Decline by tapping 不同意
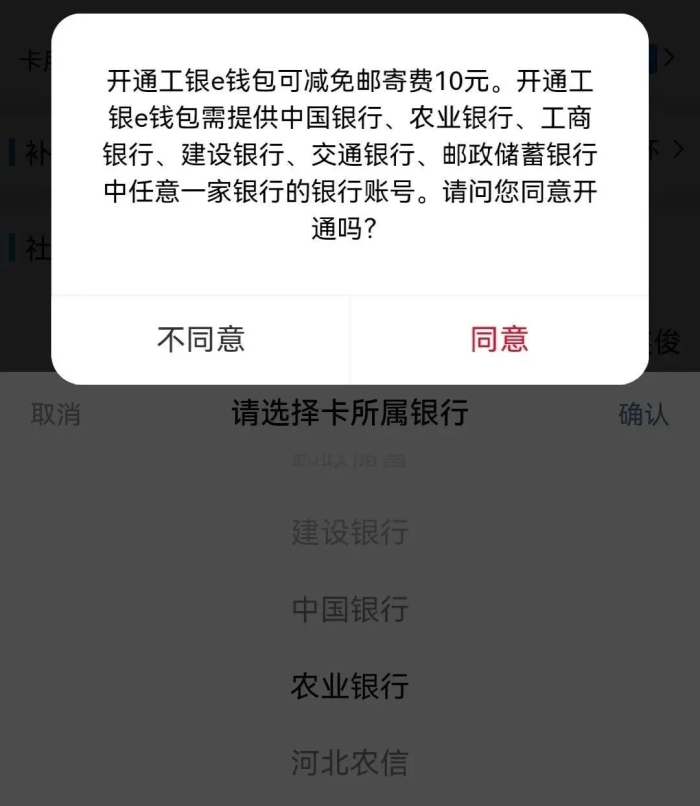 point(201,339)
